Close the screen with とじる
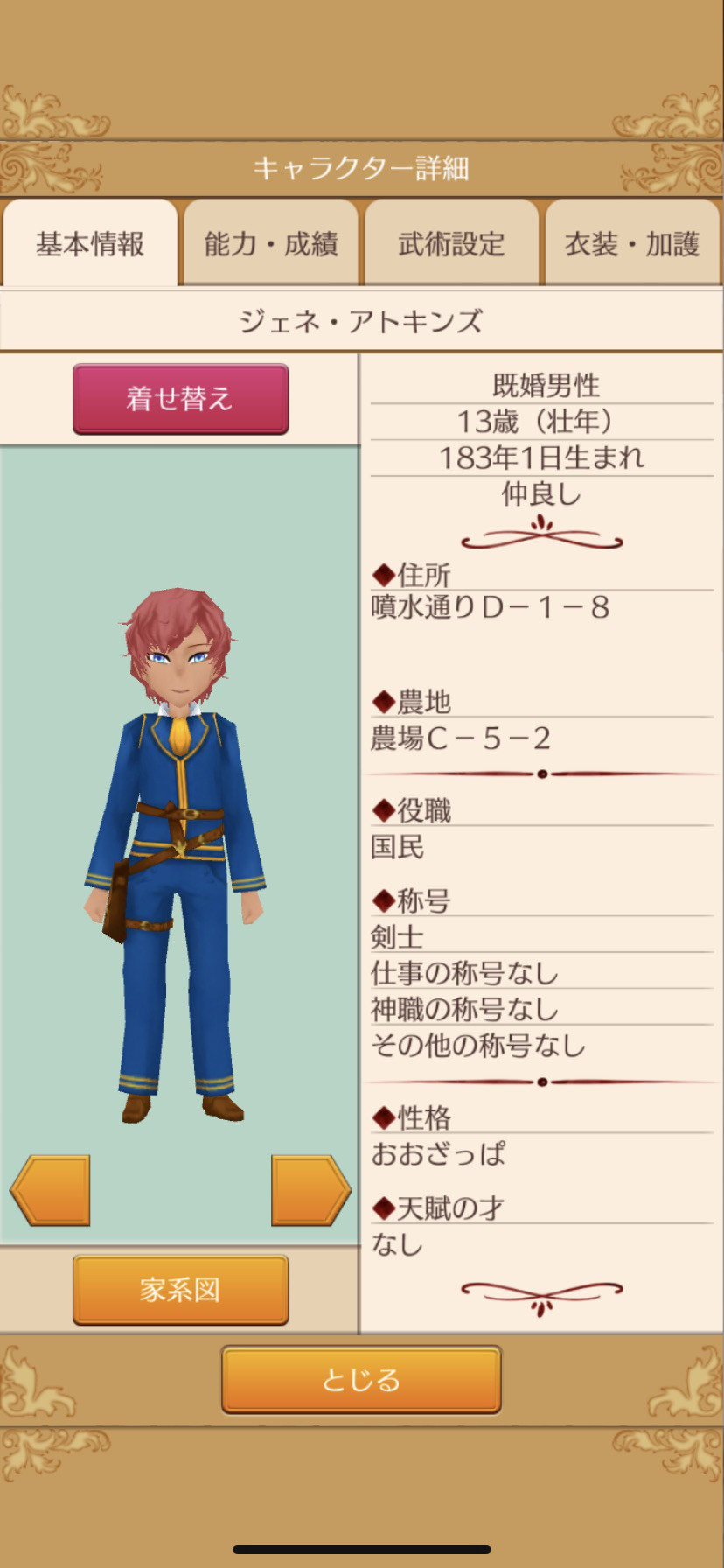 pos(361,1379)
